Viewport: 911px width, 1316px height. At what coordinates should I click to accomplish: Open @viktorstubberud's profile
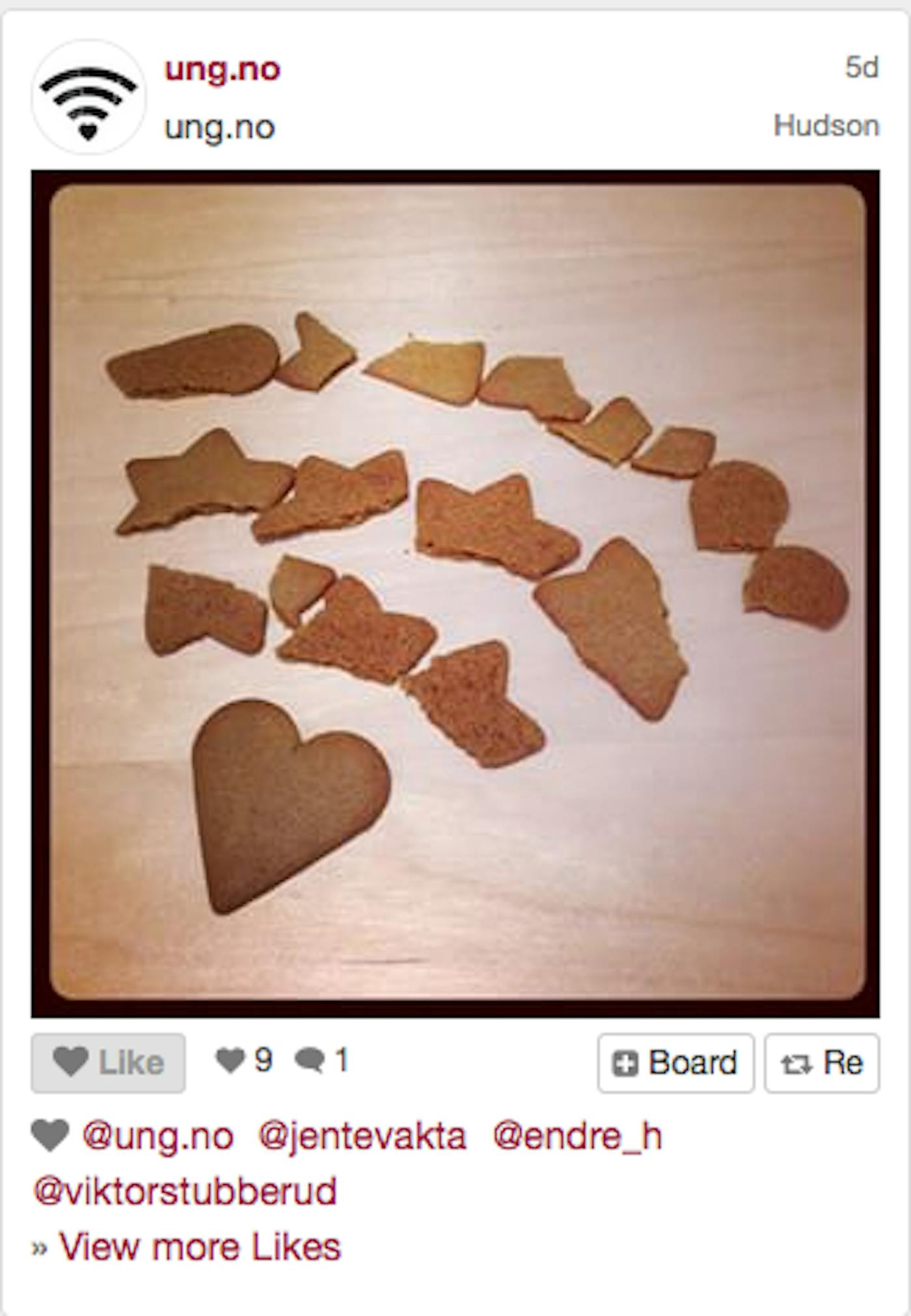point(185,1191)
